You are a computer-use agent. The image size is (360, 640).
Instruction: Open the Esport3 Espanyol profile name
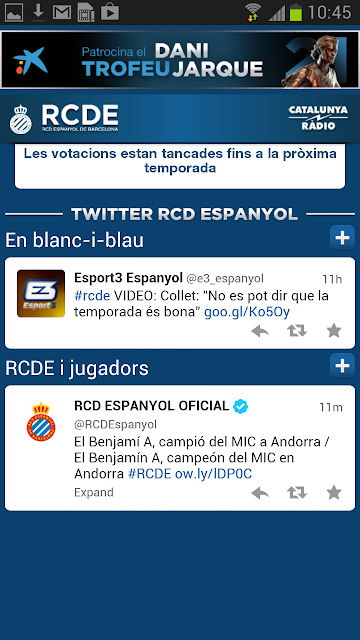pyautogui.click(x=128, y=278)
